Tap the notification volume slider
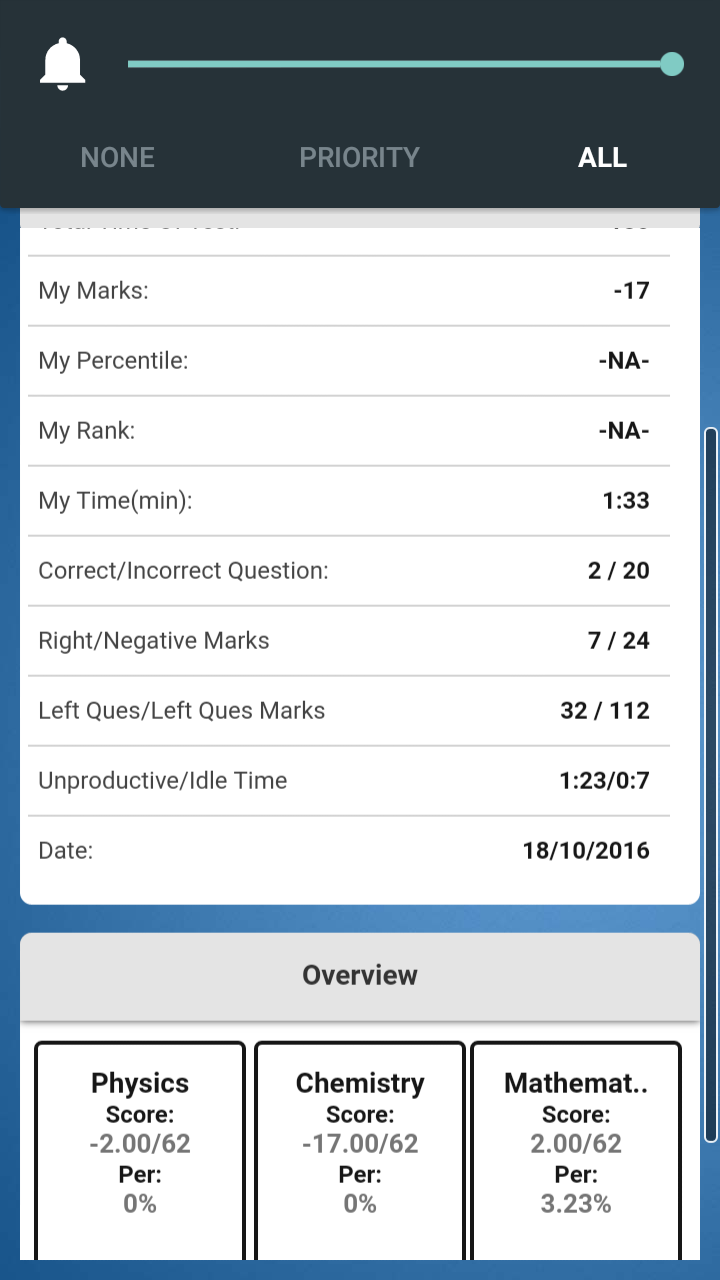720x1280 pixels. pyautogui.click(x=400, y=65)
